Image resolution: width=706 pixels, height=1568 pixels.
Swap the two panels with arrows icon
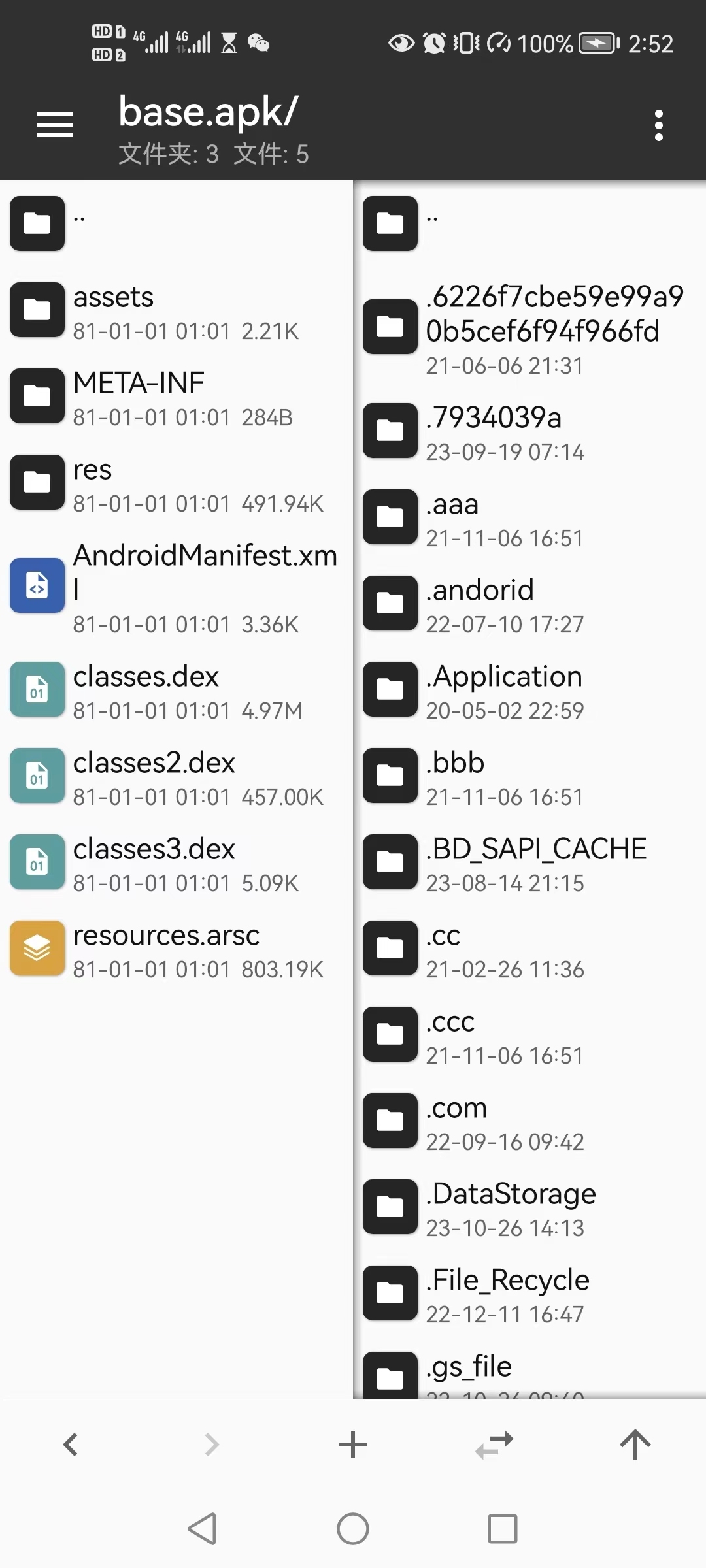pyautogui.click(x=494, y=1445)
